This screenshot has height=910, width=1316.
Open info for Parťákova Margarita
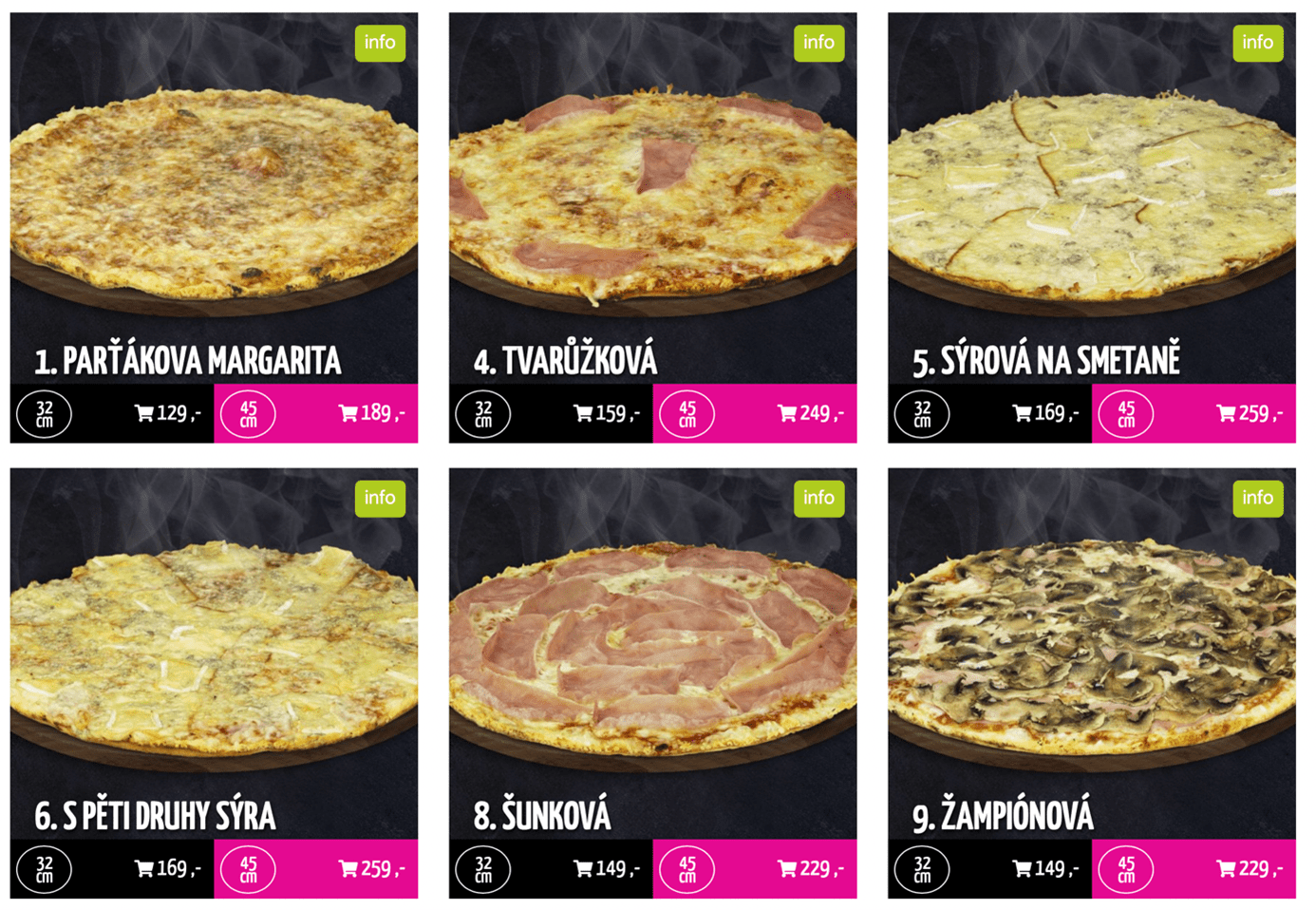click(x=380, y=43)
